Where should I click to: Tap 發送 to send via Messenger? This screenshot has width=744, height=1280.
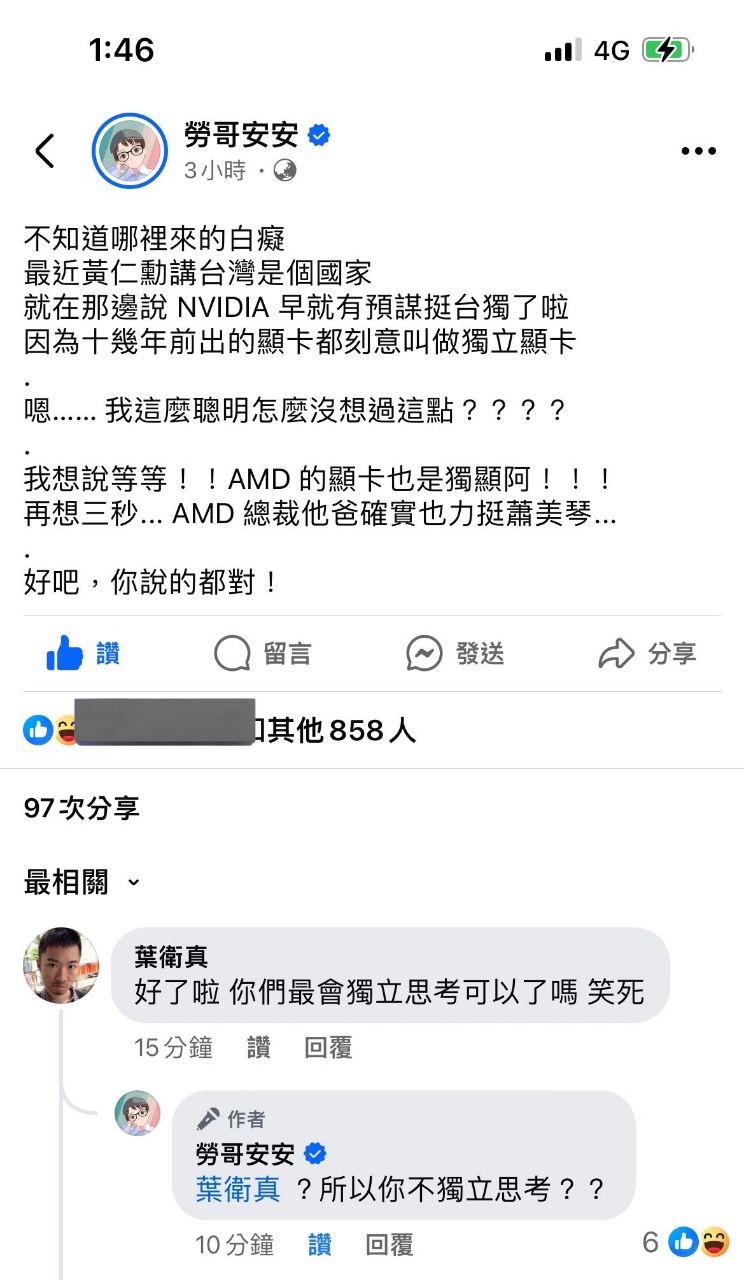pyautogui.click(x=455, y=654)
